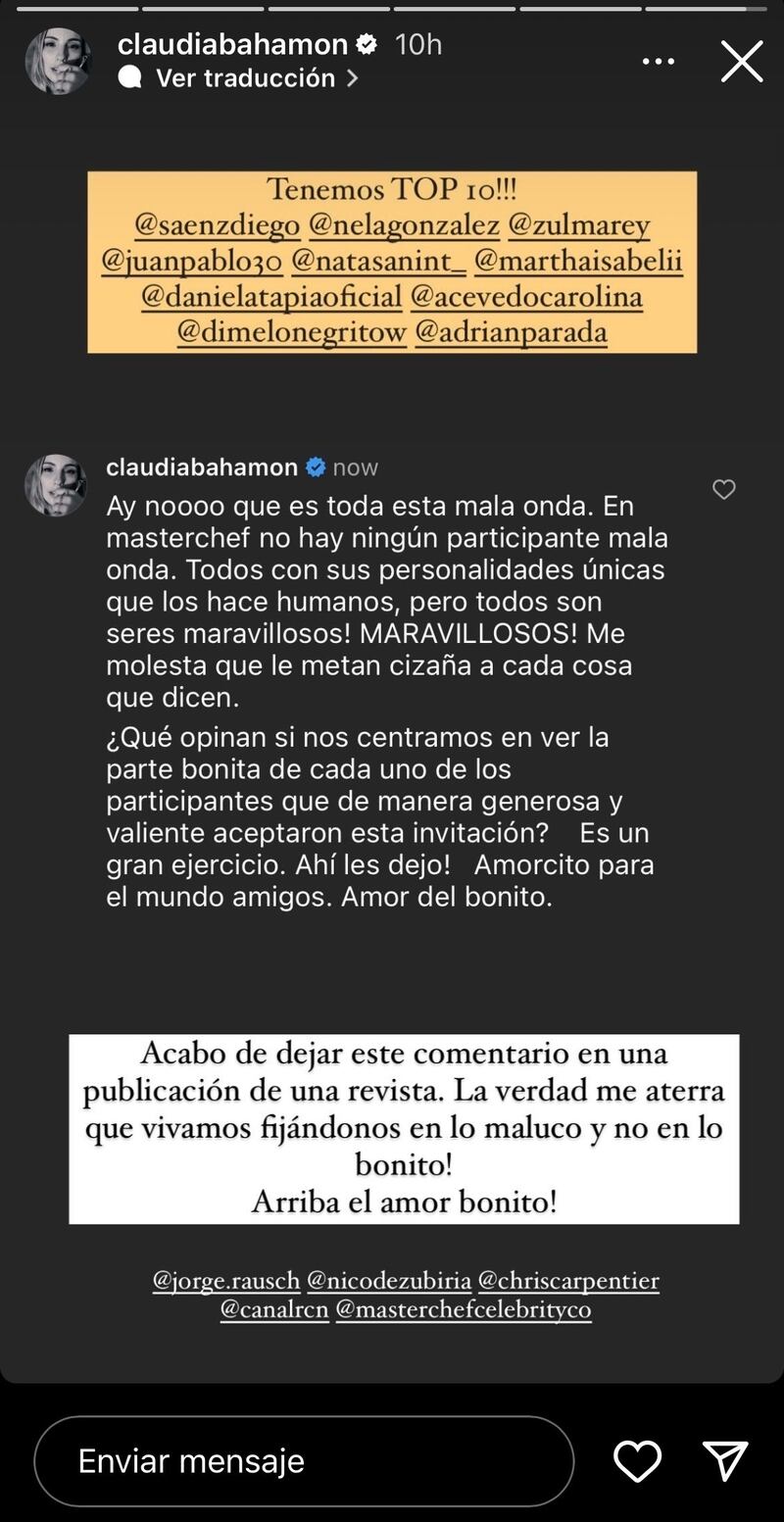
Task: Open the @danielatapiaoficial mention
Action: [271, 296]
